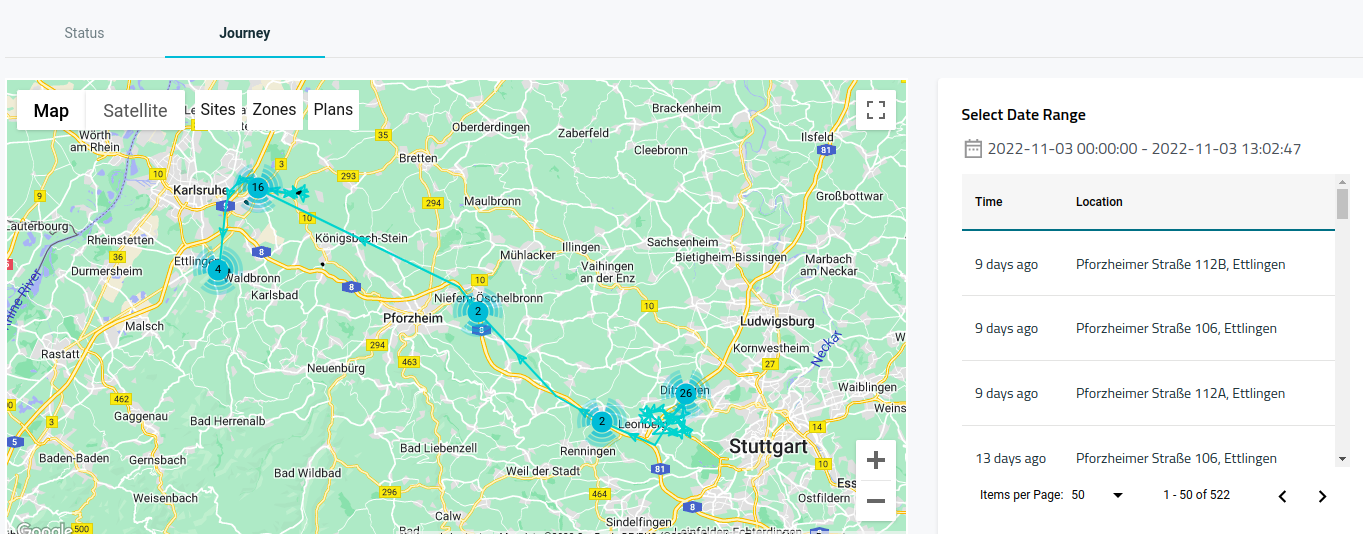Go to next page of locations

pyautogui.click(x=1322, y=496)
